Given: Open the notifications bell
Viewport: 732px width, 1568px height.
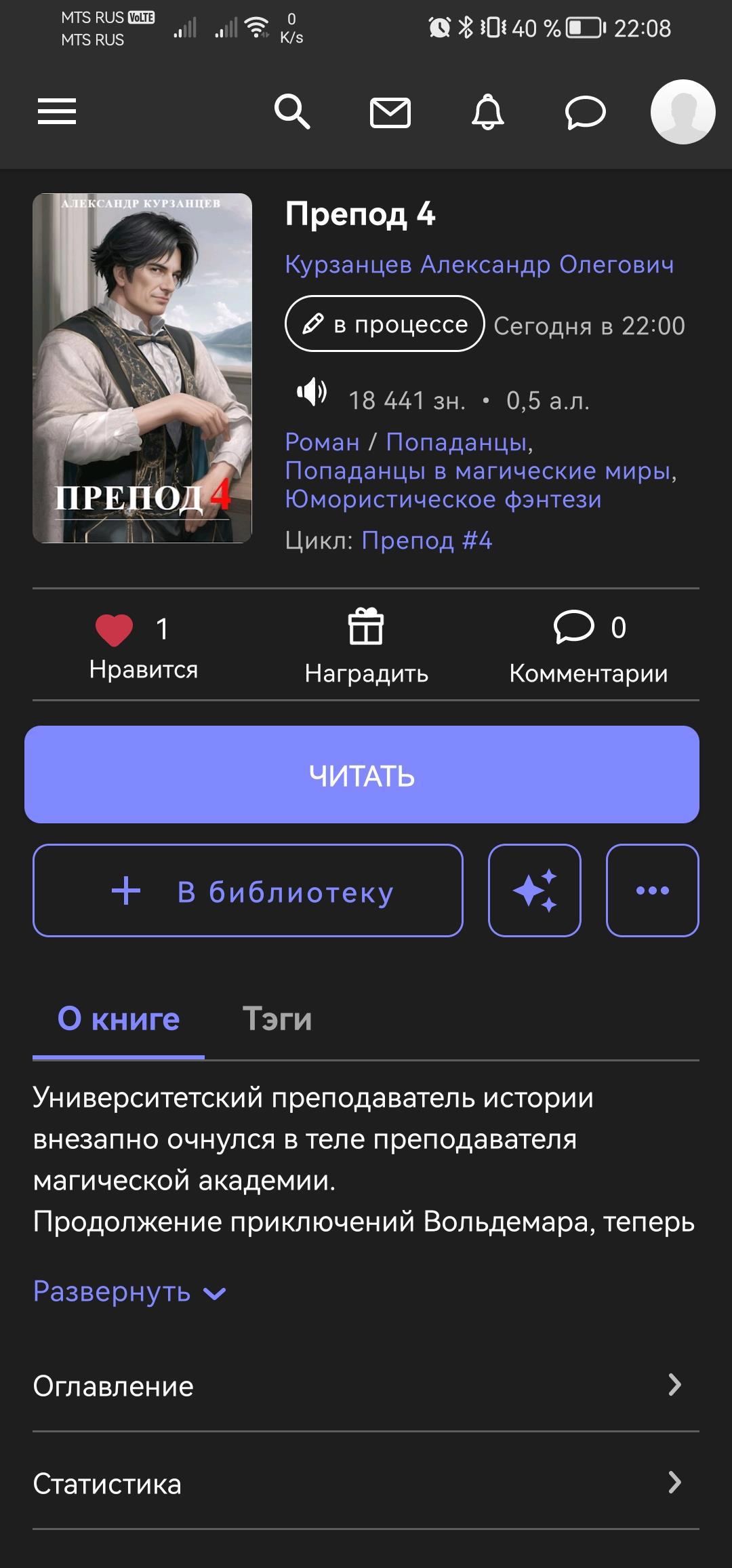Looking at the screenshot, I should 487,112.
